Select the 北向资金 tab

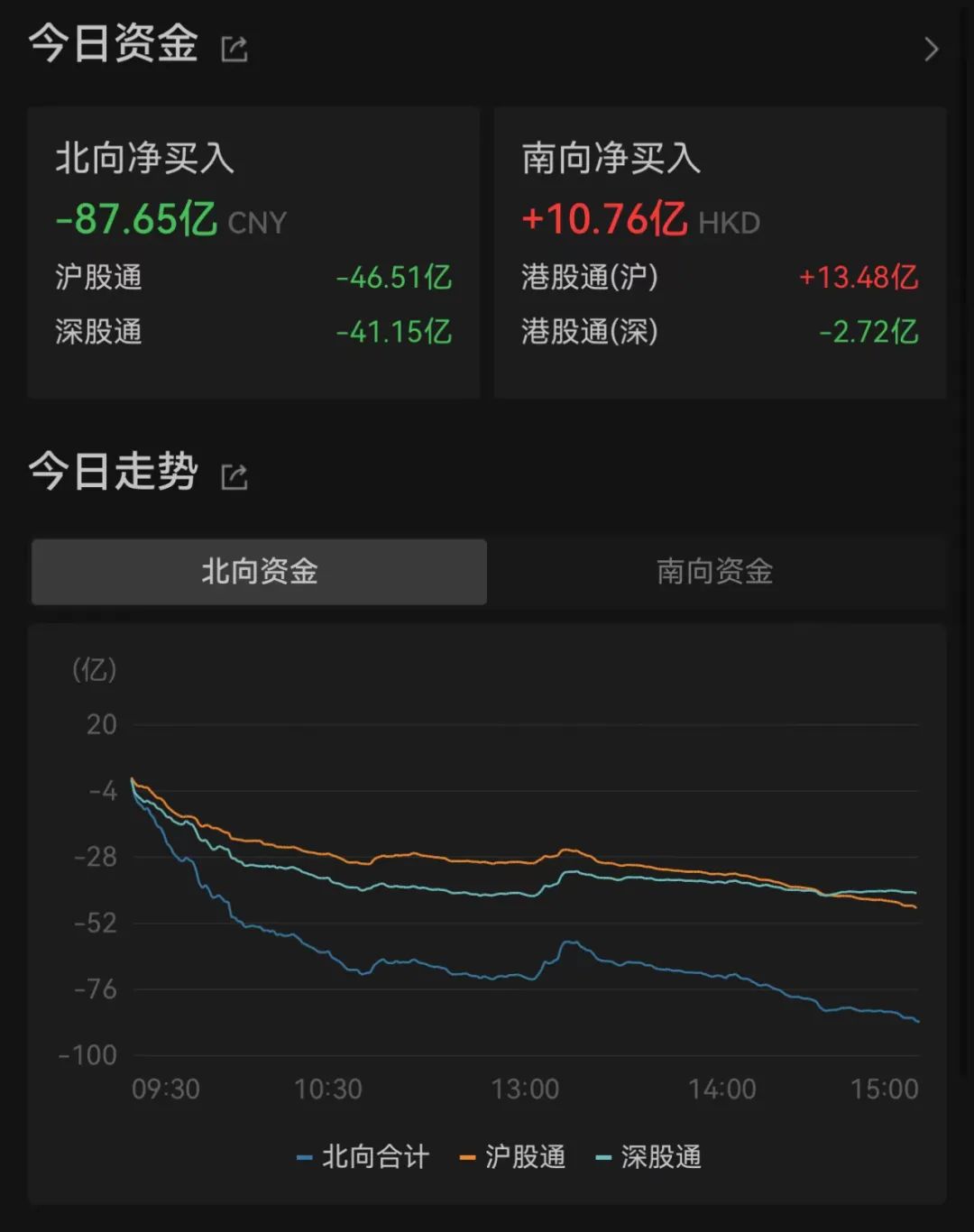pos(259,572)
